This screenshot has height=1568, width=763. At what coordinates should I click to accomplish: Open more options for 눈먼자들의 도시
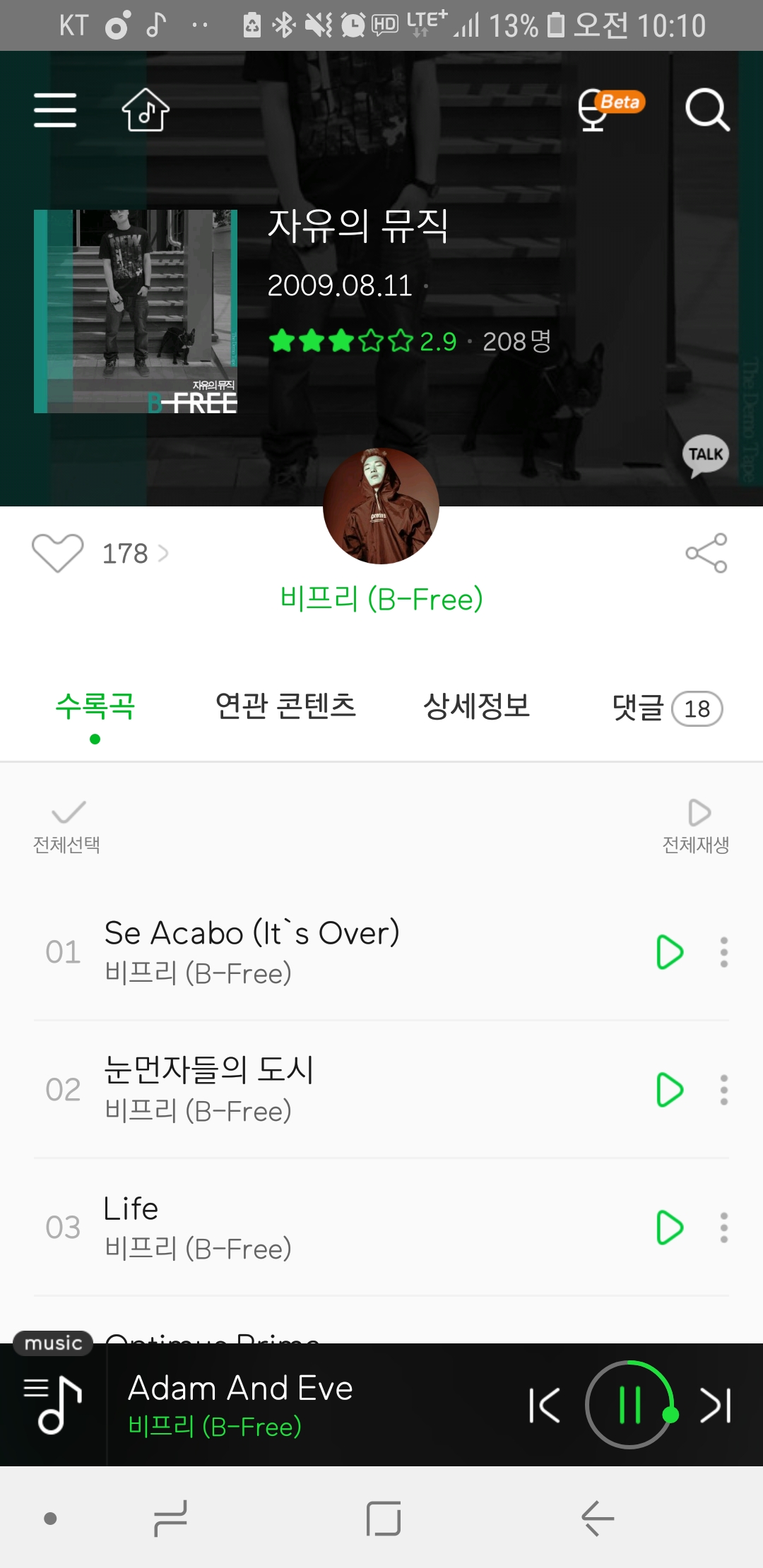(x=724, y=1090)
